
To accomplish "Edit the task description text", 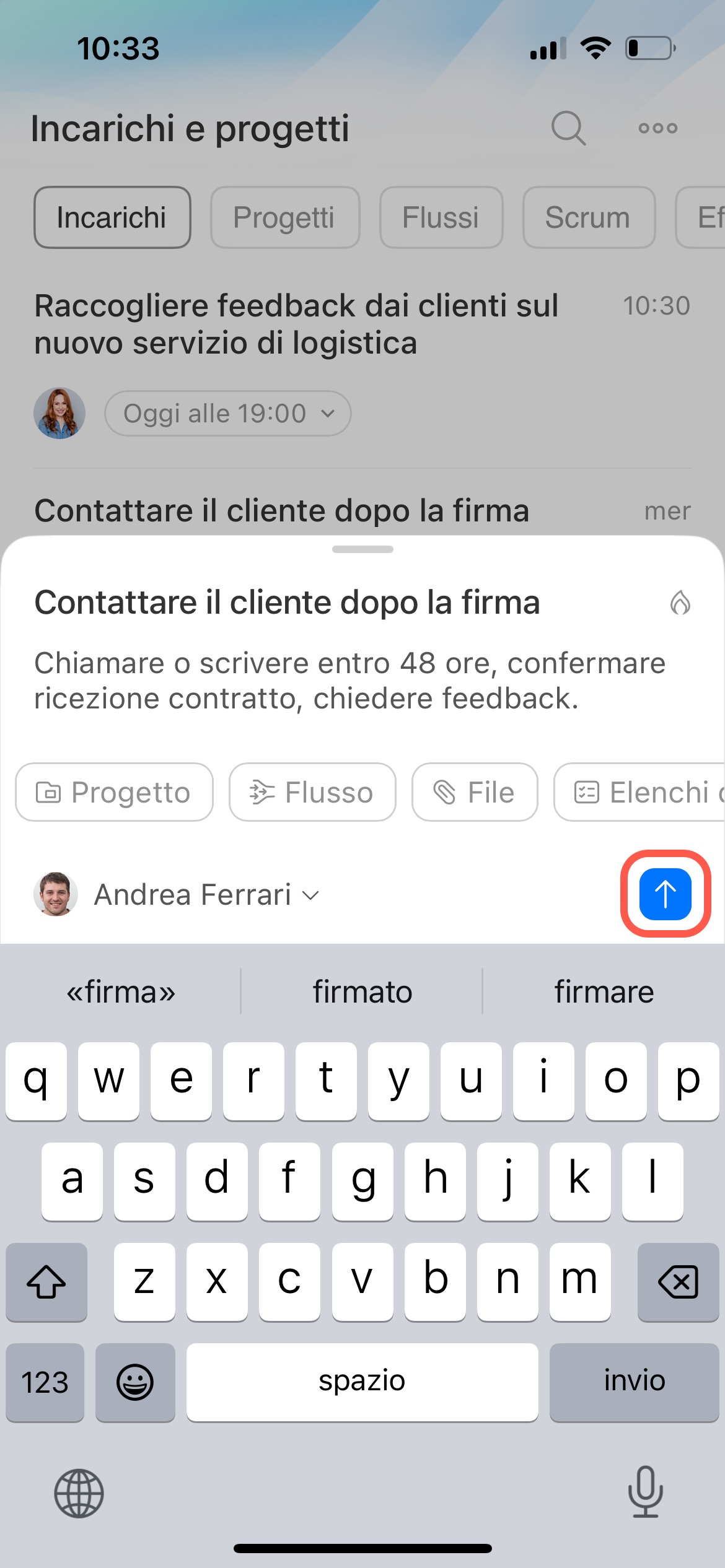I will [349, 681].
